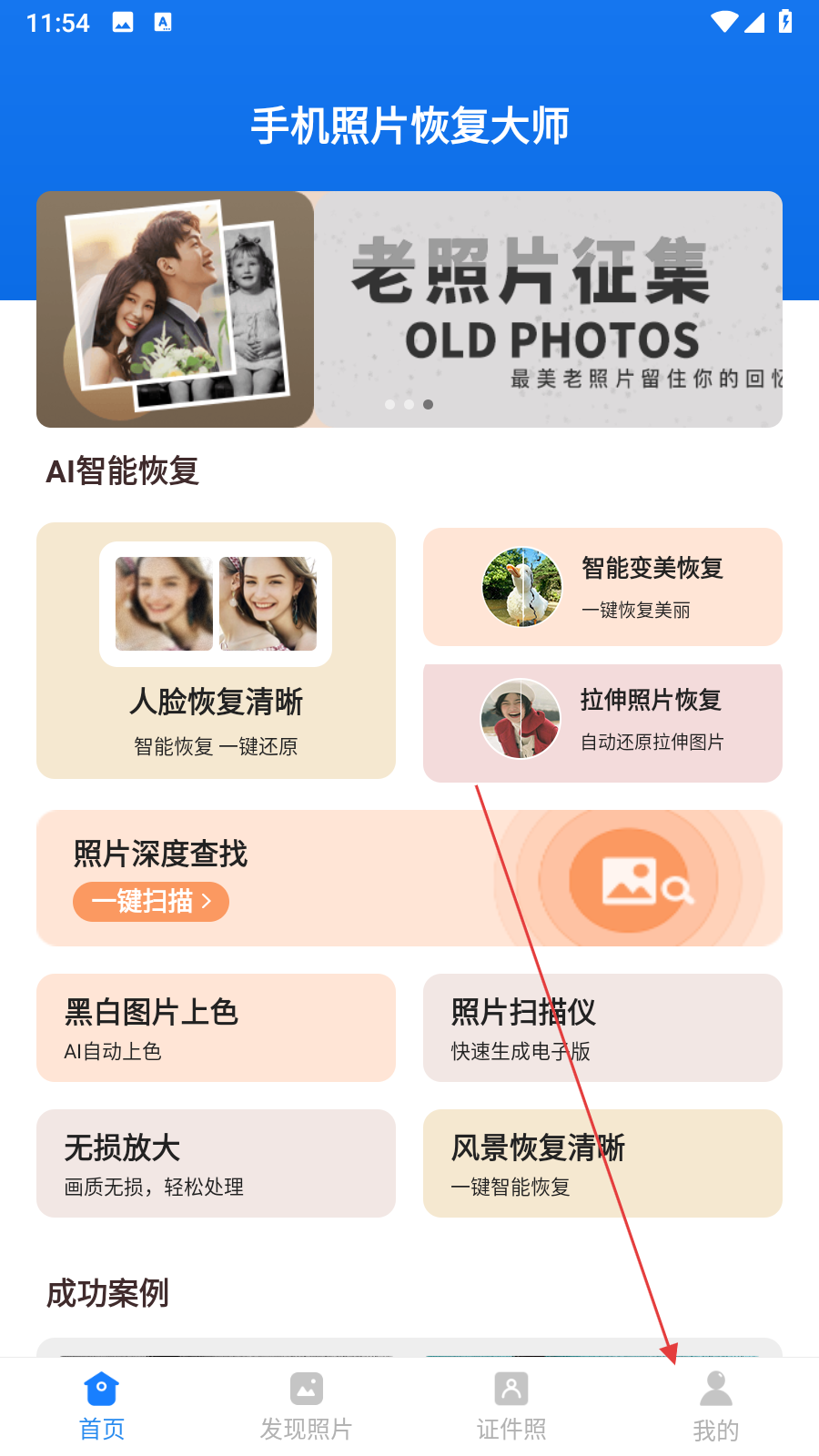The image size is (819, 1456).
Task: Open 风景恢复清晰 landscape restoration
Action: click(602, 1163)
